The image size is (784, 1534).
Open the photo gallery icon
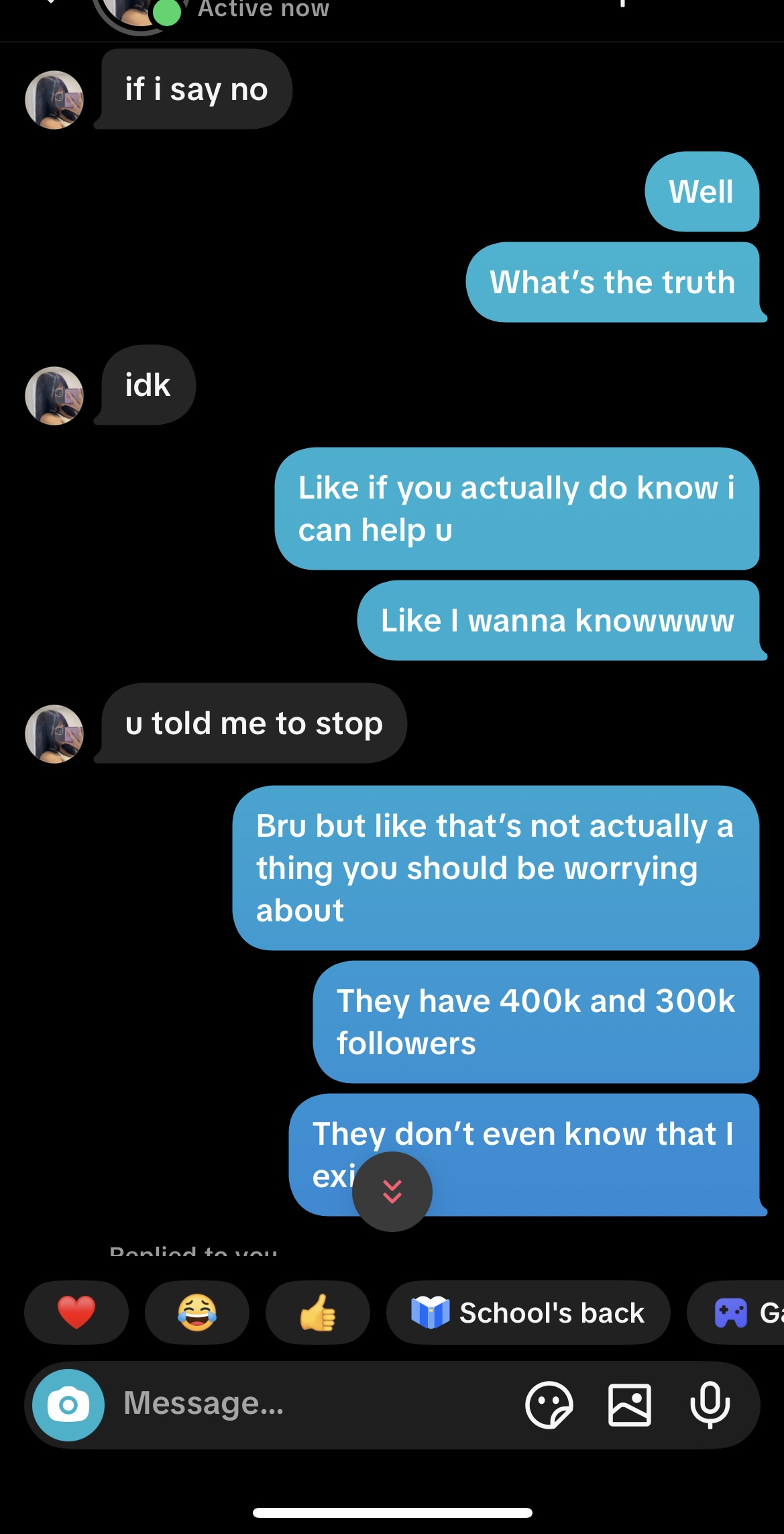click(x=630, y=1404)
